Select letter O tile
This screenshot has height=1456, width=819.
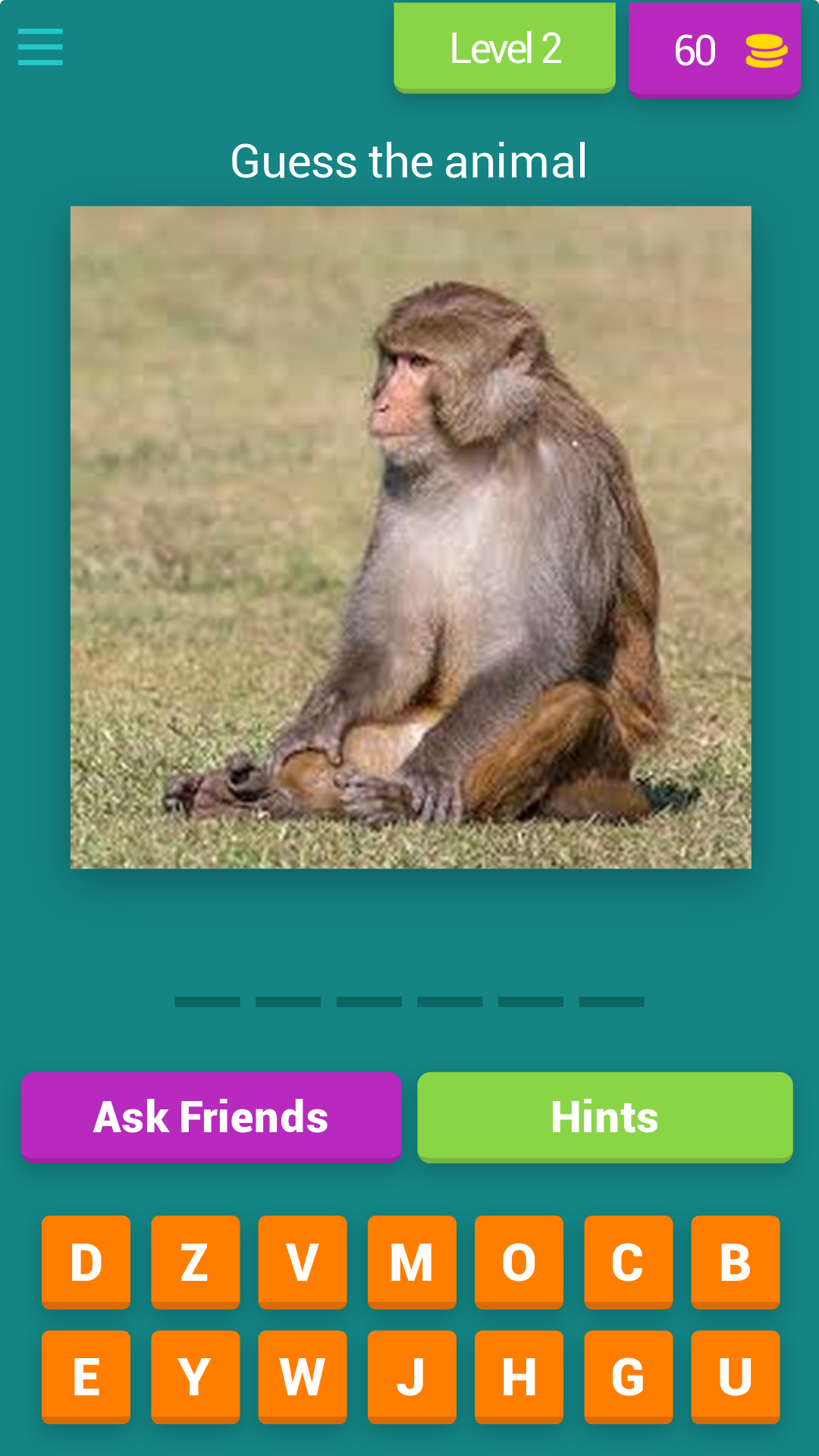(x=519, y=1263)
